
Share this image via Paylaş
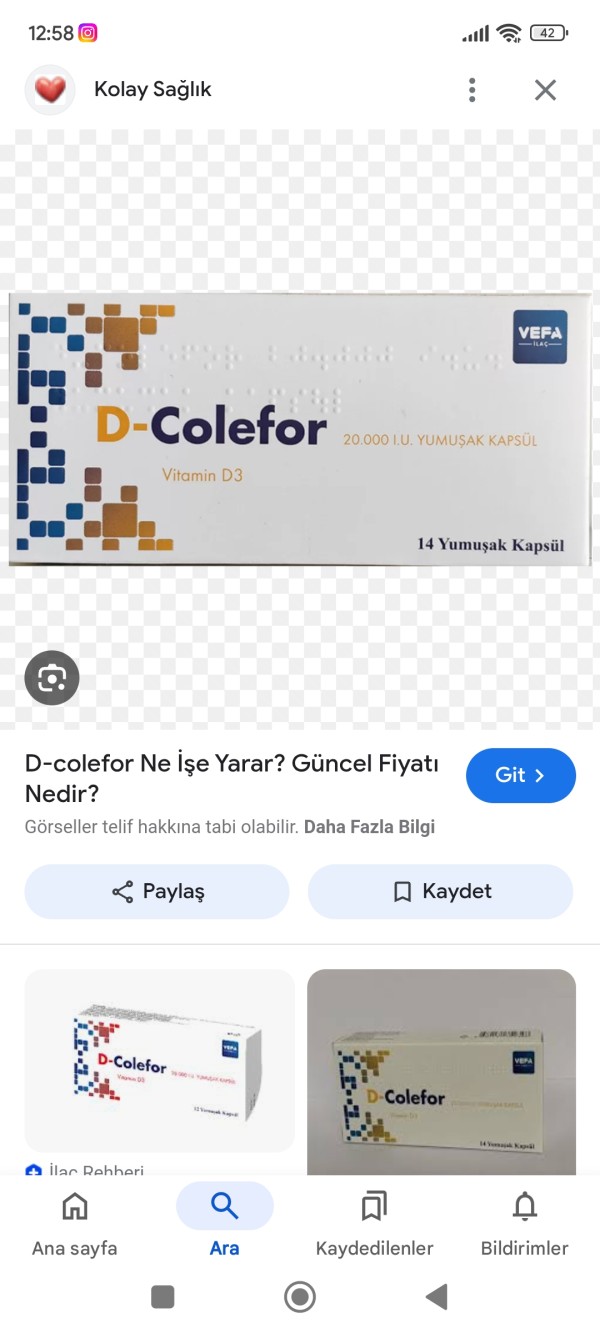pos(157,891)
